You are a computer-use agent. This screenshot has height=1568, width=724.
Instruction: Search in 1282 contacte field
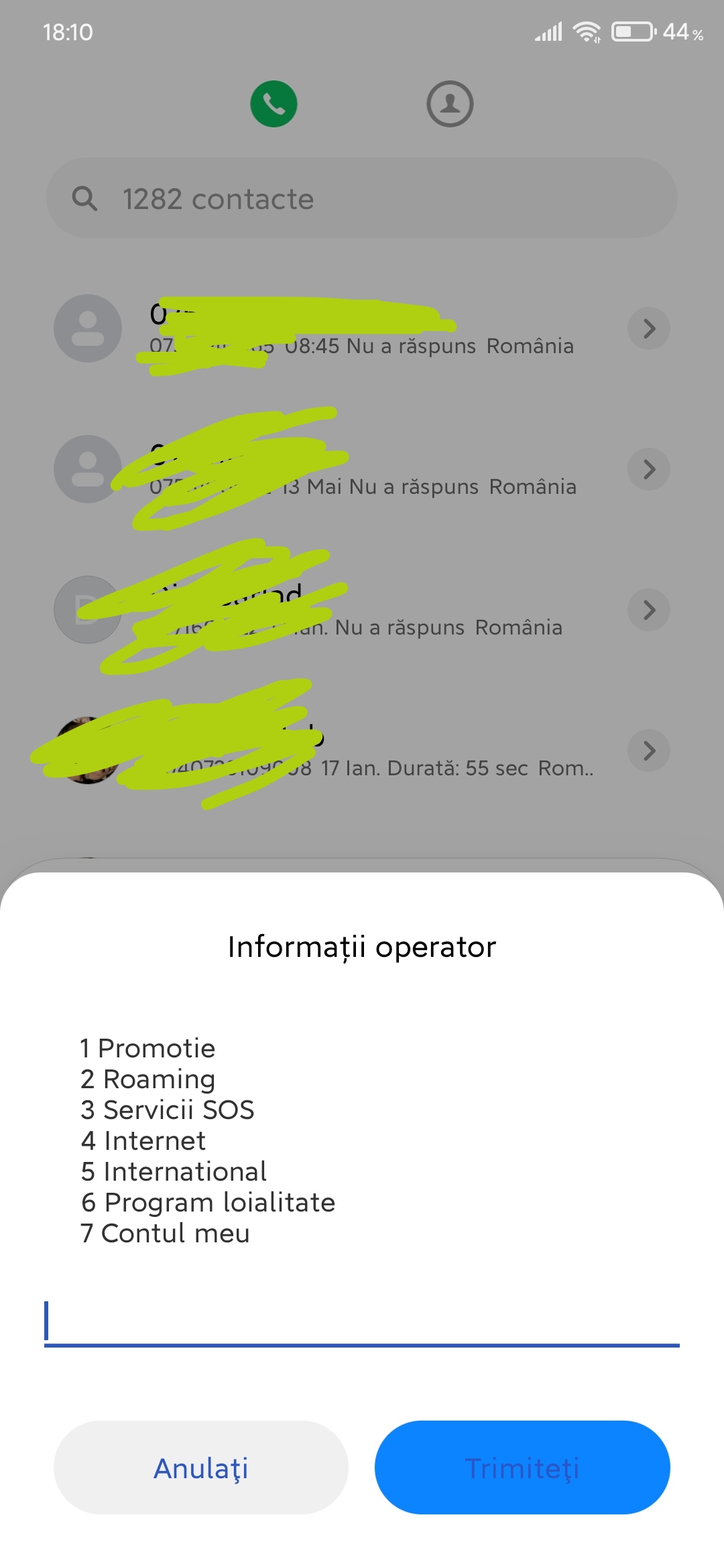point(362,198)
